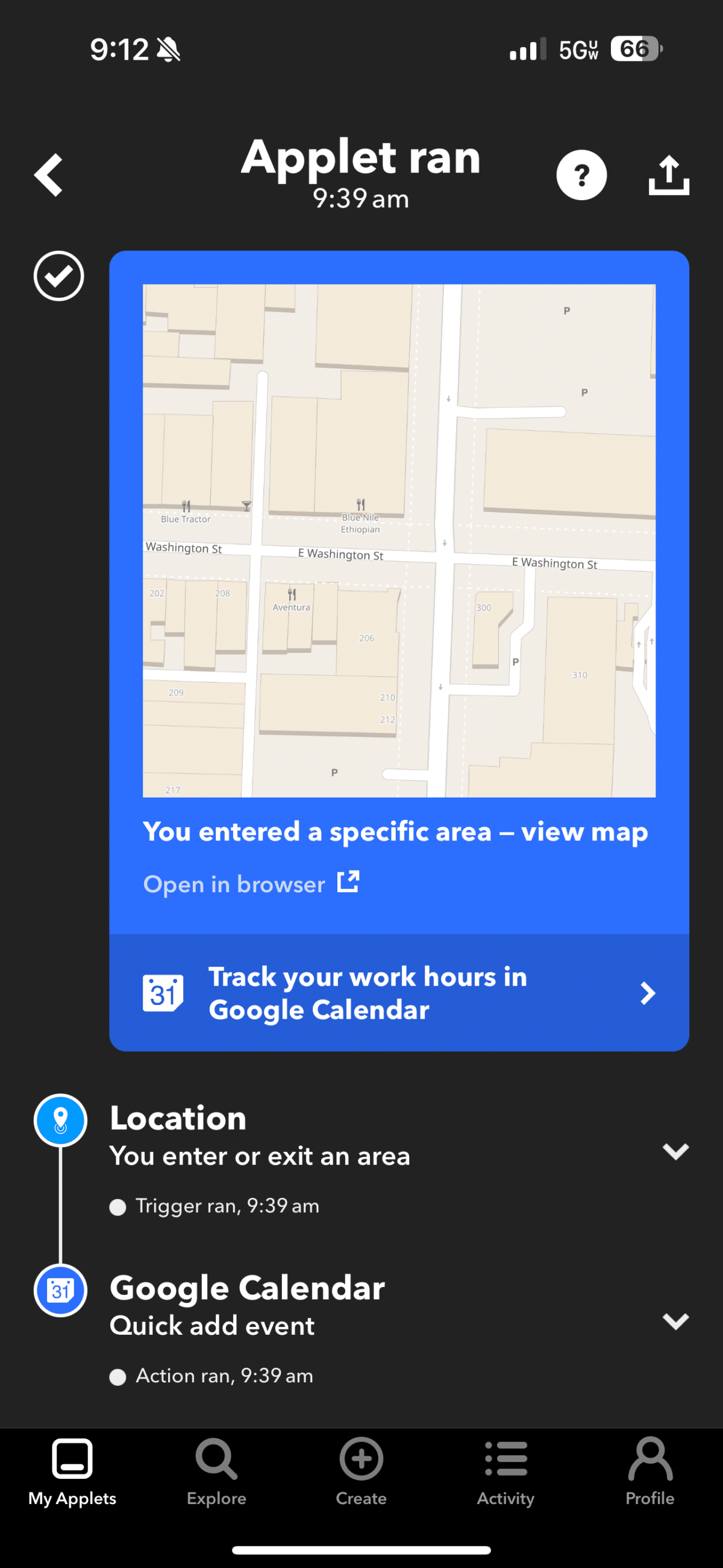Open the map image of entered area
The width and height of the screenshot is (723, 1568).
click(x=399, y=541)
